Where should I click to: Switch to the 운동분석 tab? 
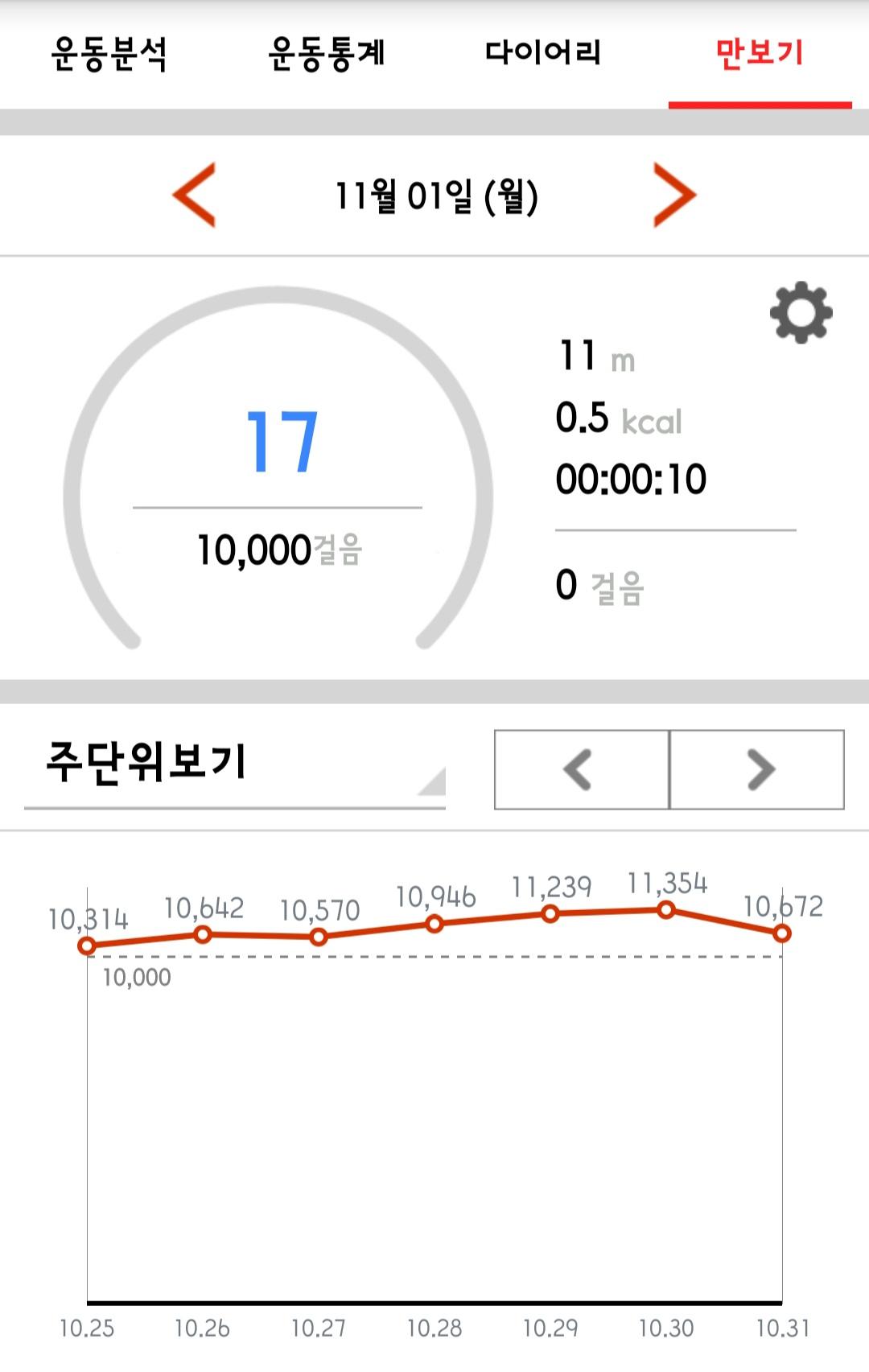pyautogui.click(x=109, y=55)
